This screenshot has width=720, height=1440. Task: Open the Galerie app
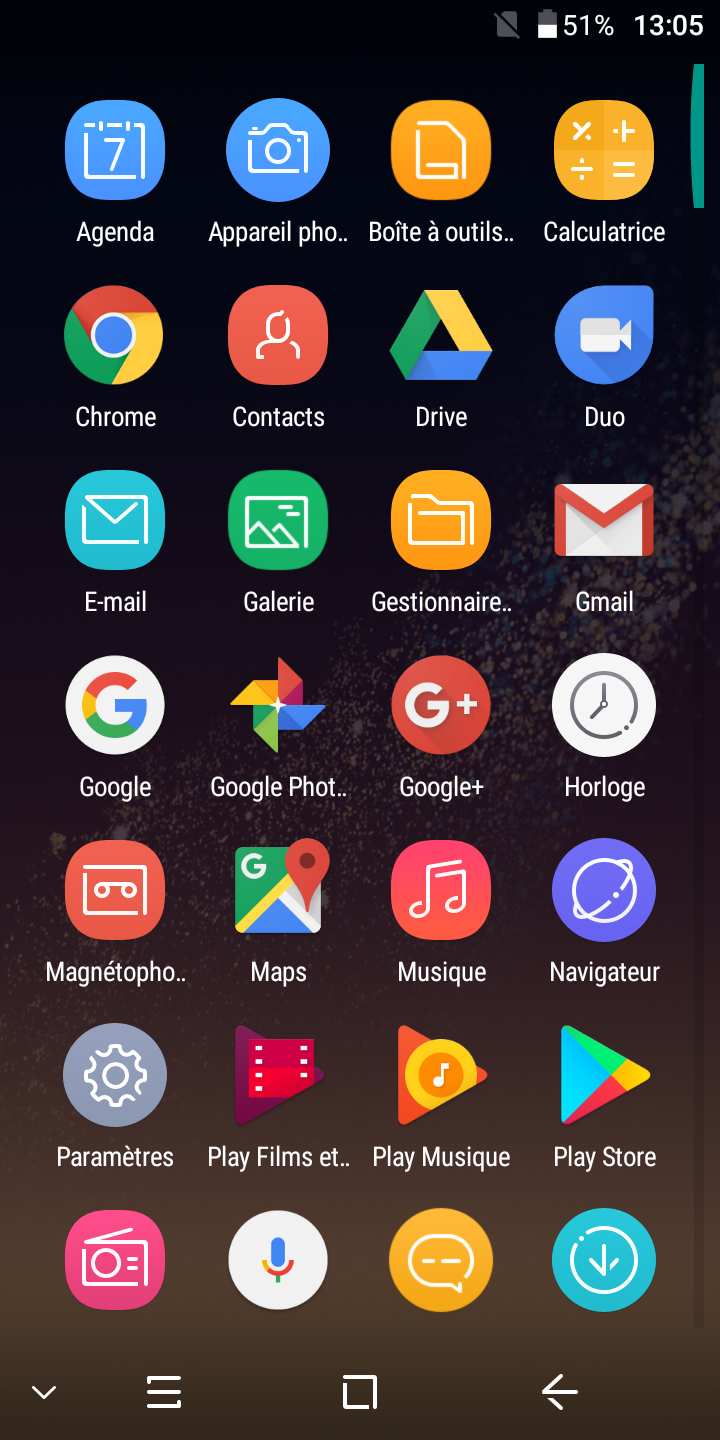(278, 520)
